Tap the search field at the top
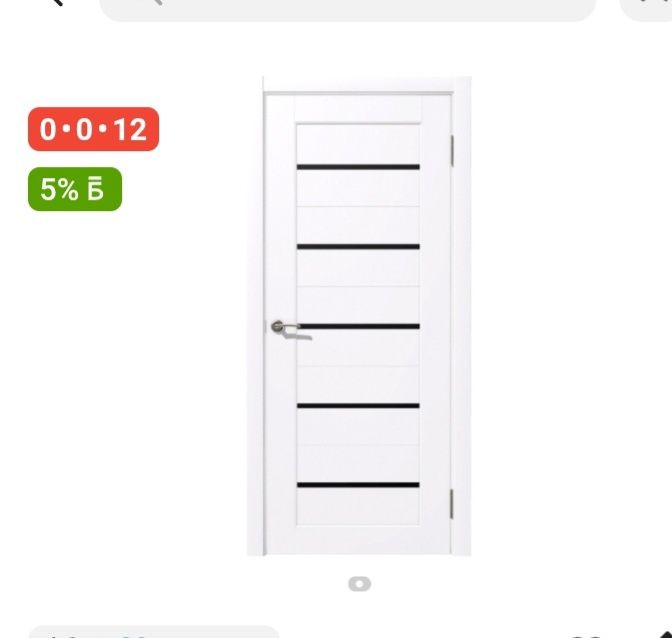The height and width of the screenshot is (638, 672). click(x=347, y=8)
